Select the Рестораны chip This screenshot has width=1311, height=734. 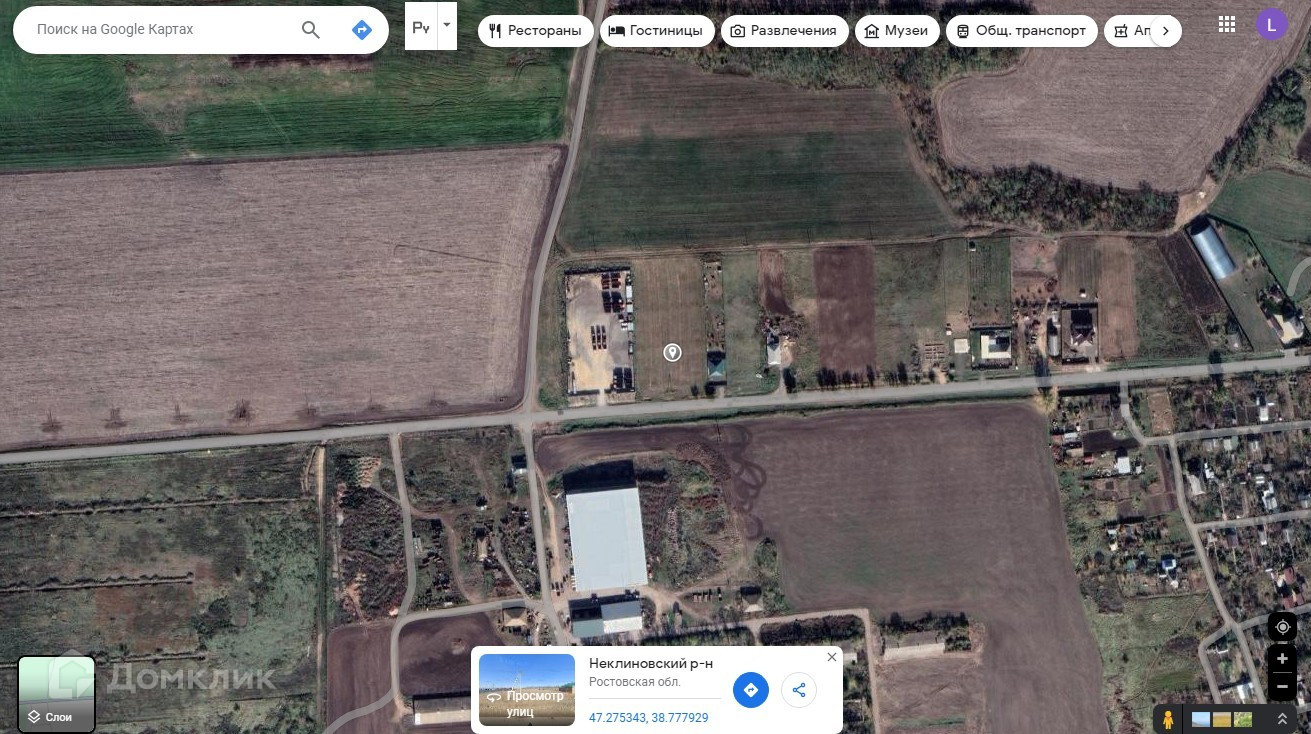(x=534, y=31)
